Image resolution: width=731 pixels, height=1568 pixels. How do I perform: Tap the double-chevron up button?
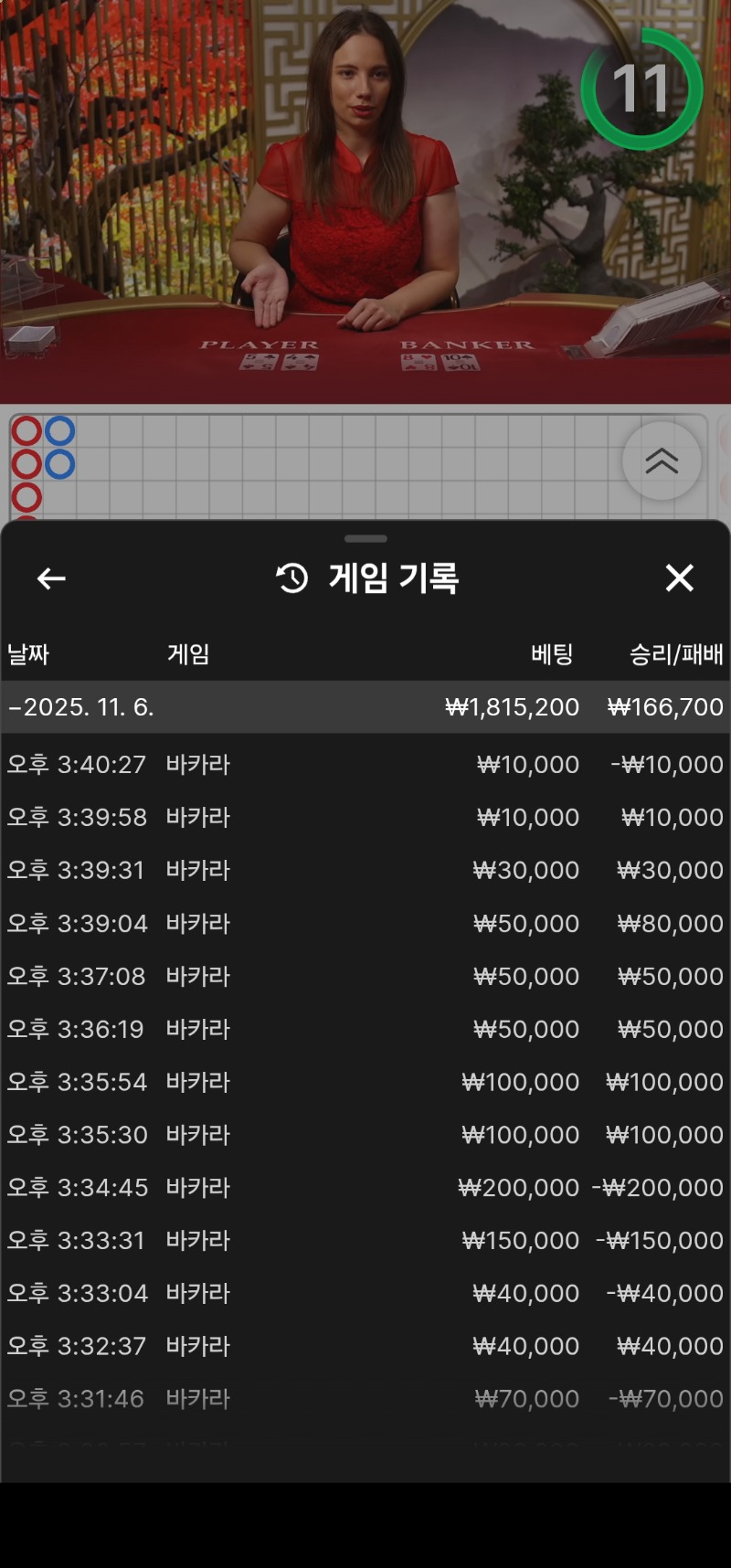pyautogui.click(x=662, y=461)
